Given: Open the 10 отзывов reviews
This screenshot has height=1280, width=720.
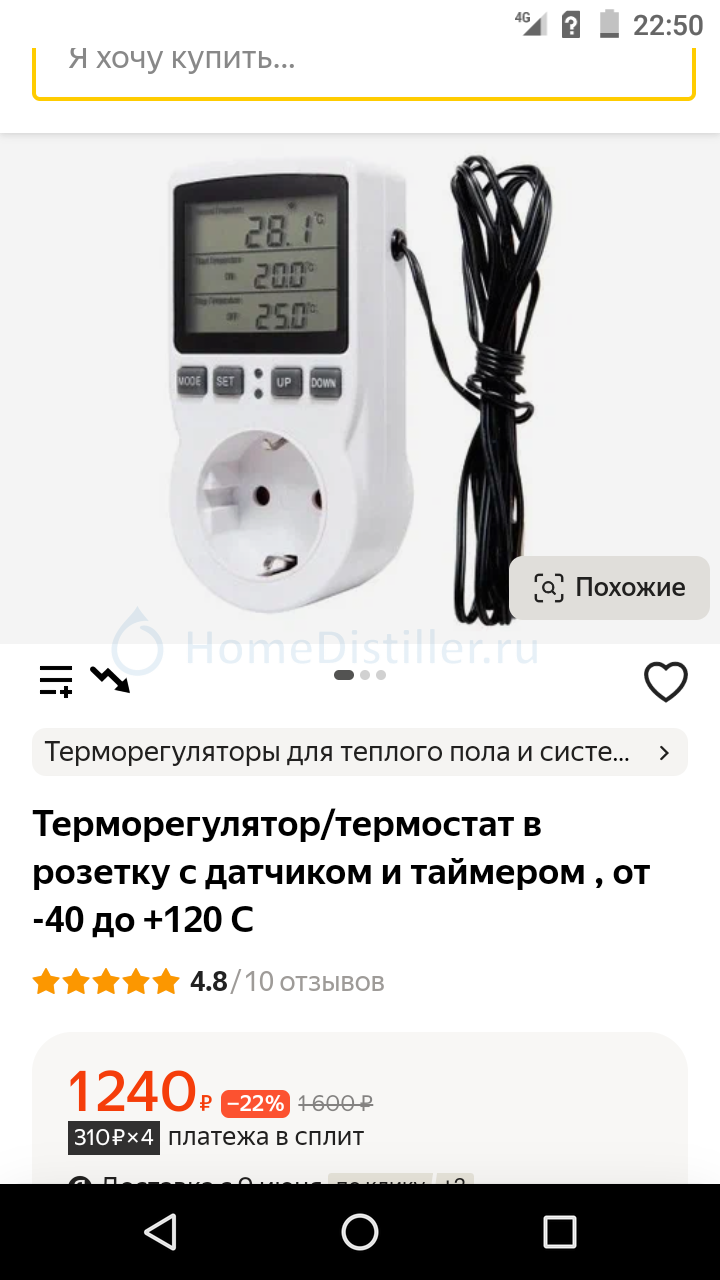Looking at the screenshot, I should click(315, 981).
